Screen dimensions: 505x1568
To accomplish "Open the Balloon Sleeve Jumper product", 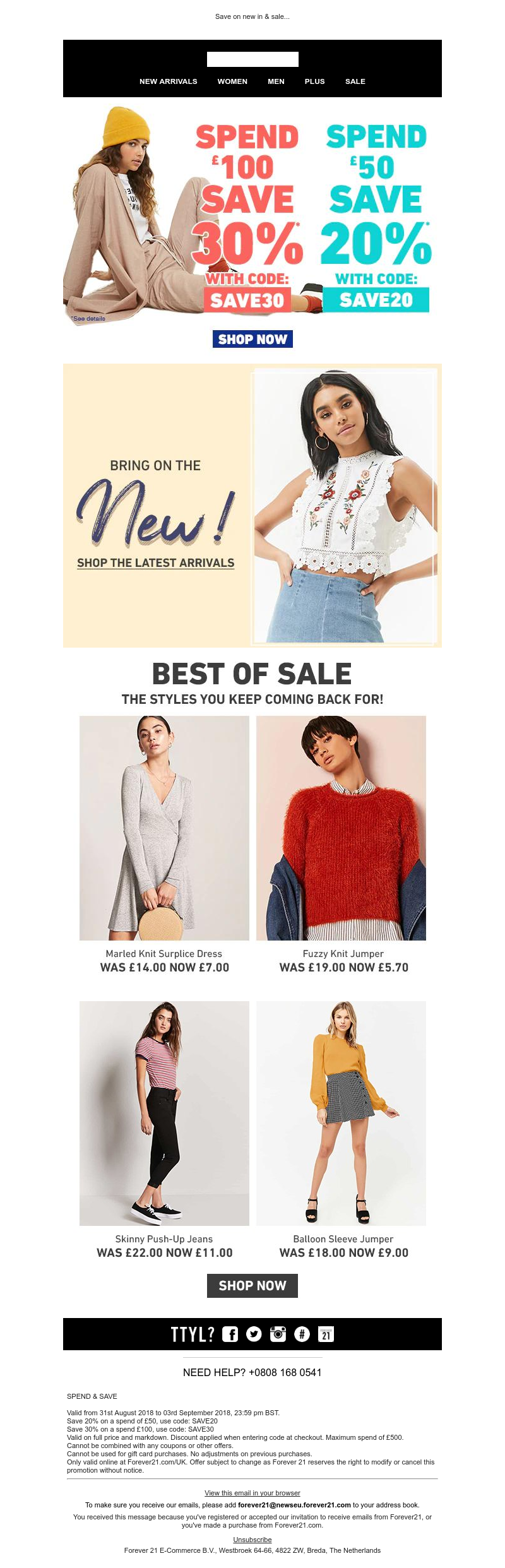I will 341,1113.
